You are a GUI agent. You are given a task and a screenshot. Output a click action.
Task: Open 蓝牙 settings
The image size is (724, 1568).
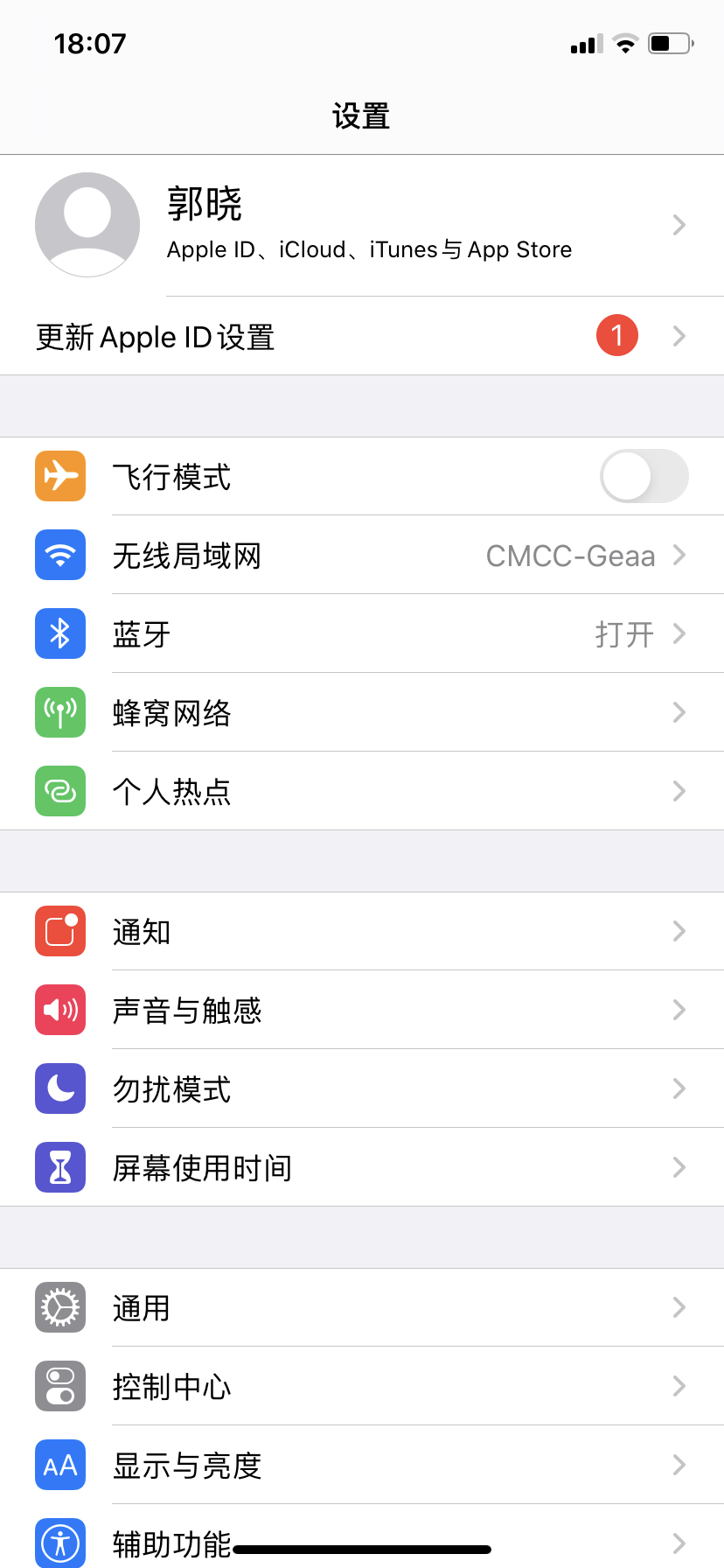[x=362, y=634]
